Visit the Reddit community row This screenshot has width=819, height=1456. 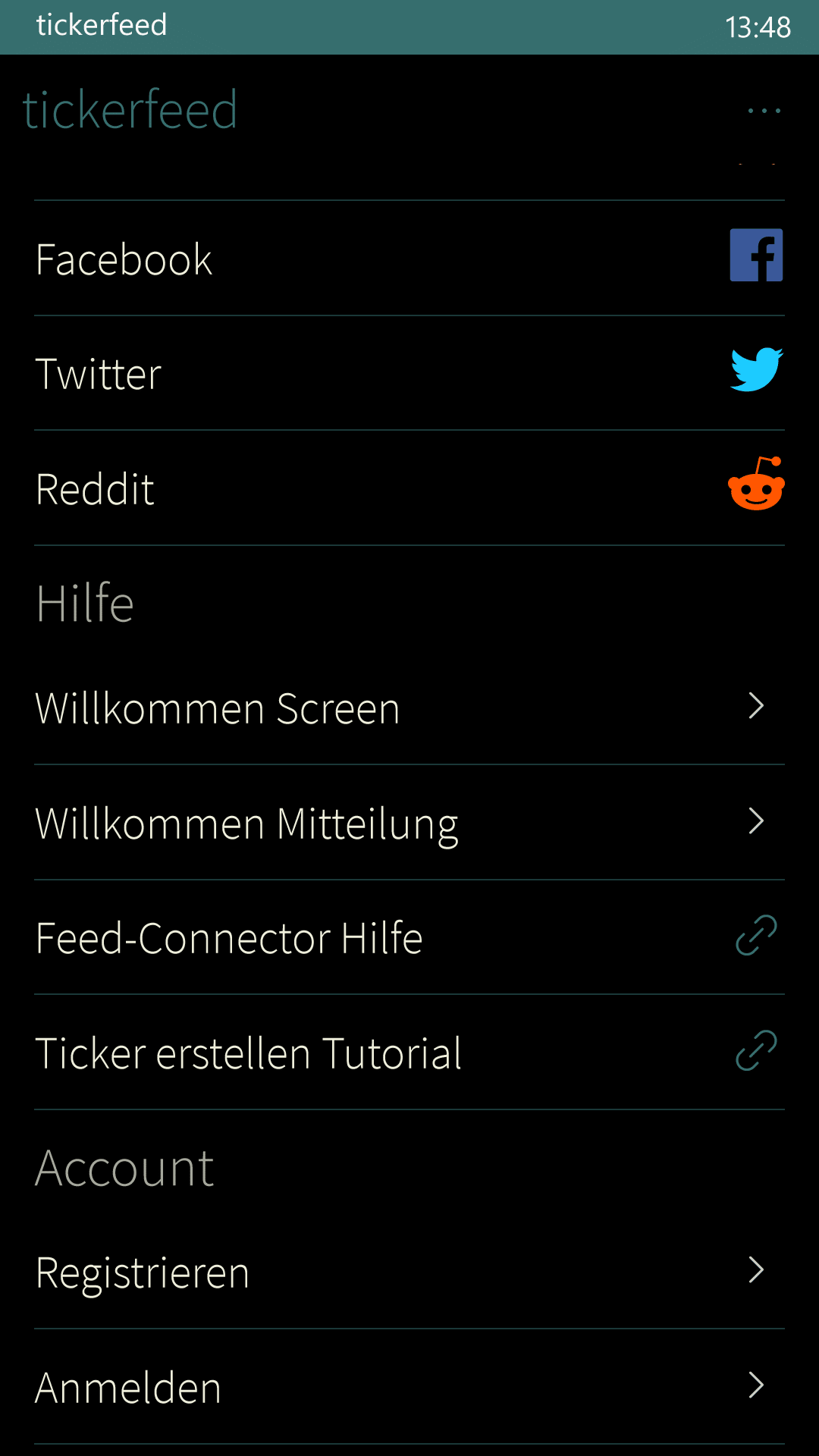tap(409, 488)
